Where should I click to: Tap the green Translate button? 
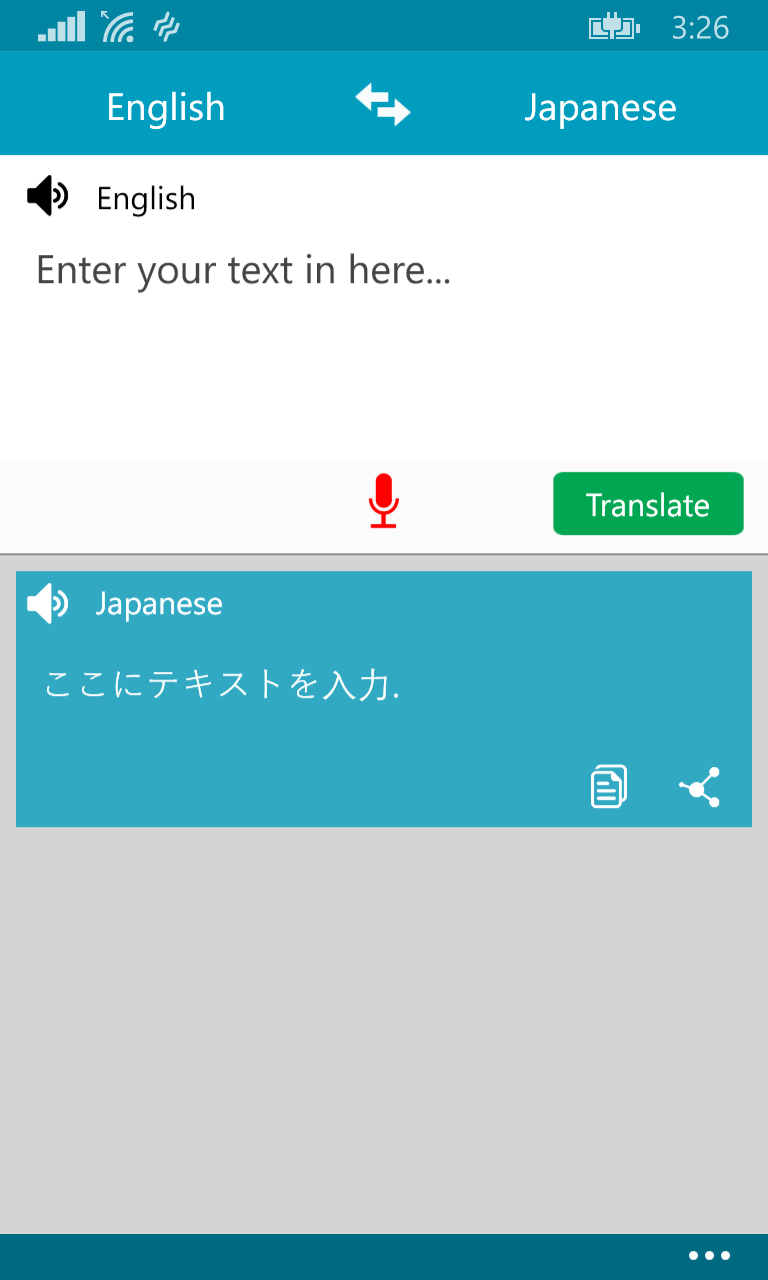648,504
